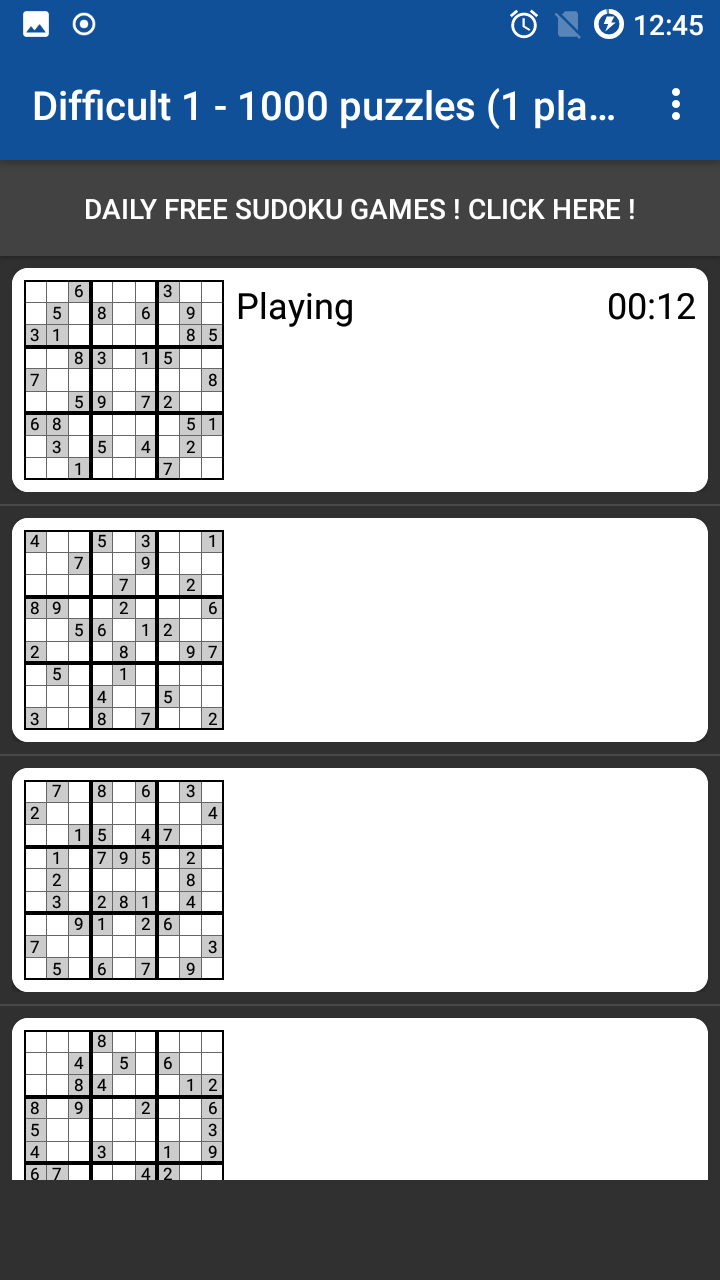
Task: Open the second puzzle starting with 4
Action: (360, 630)
